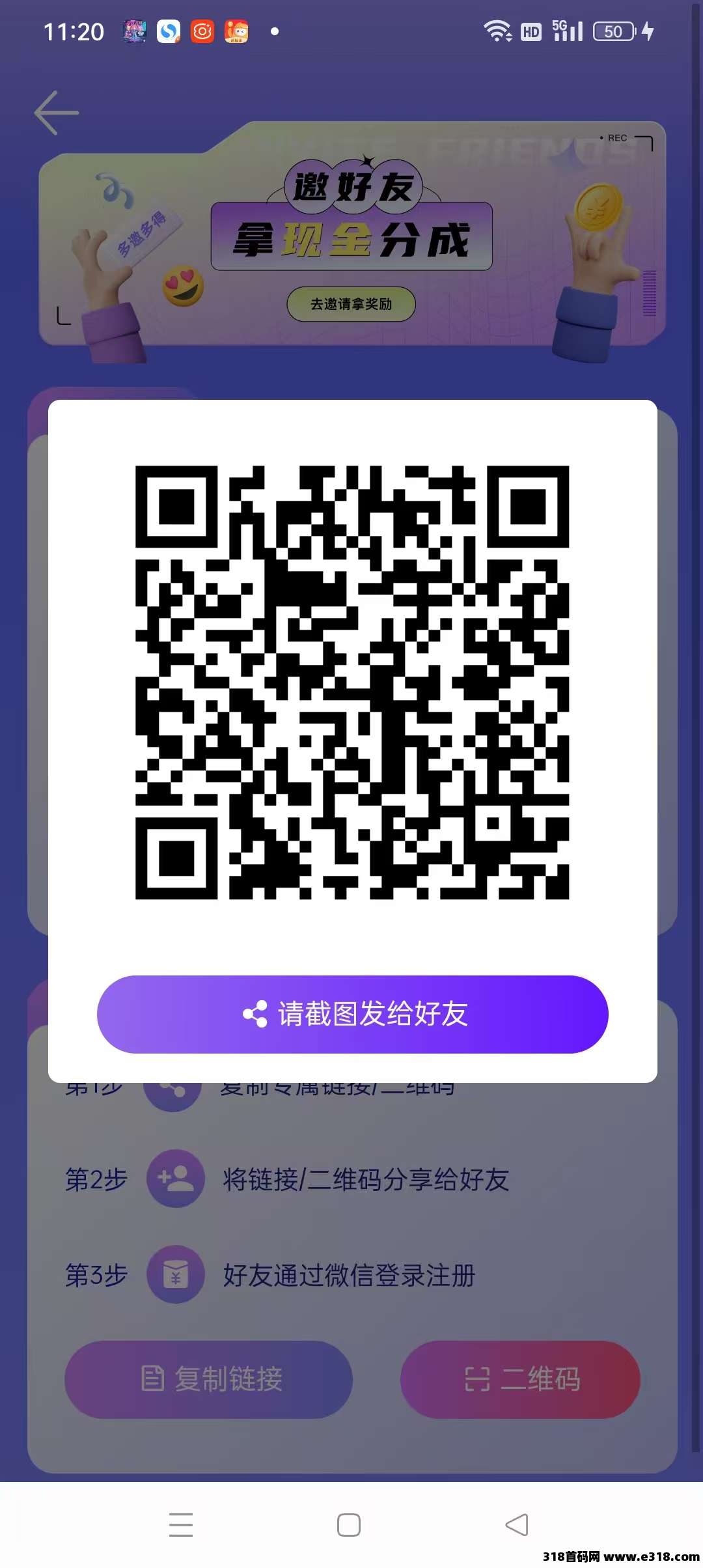The image size is (703, 1568).
Task: Open the 二维码 button
Action: [x=520, y=1379]
